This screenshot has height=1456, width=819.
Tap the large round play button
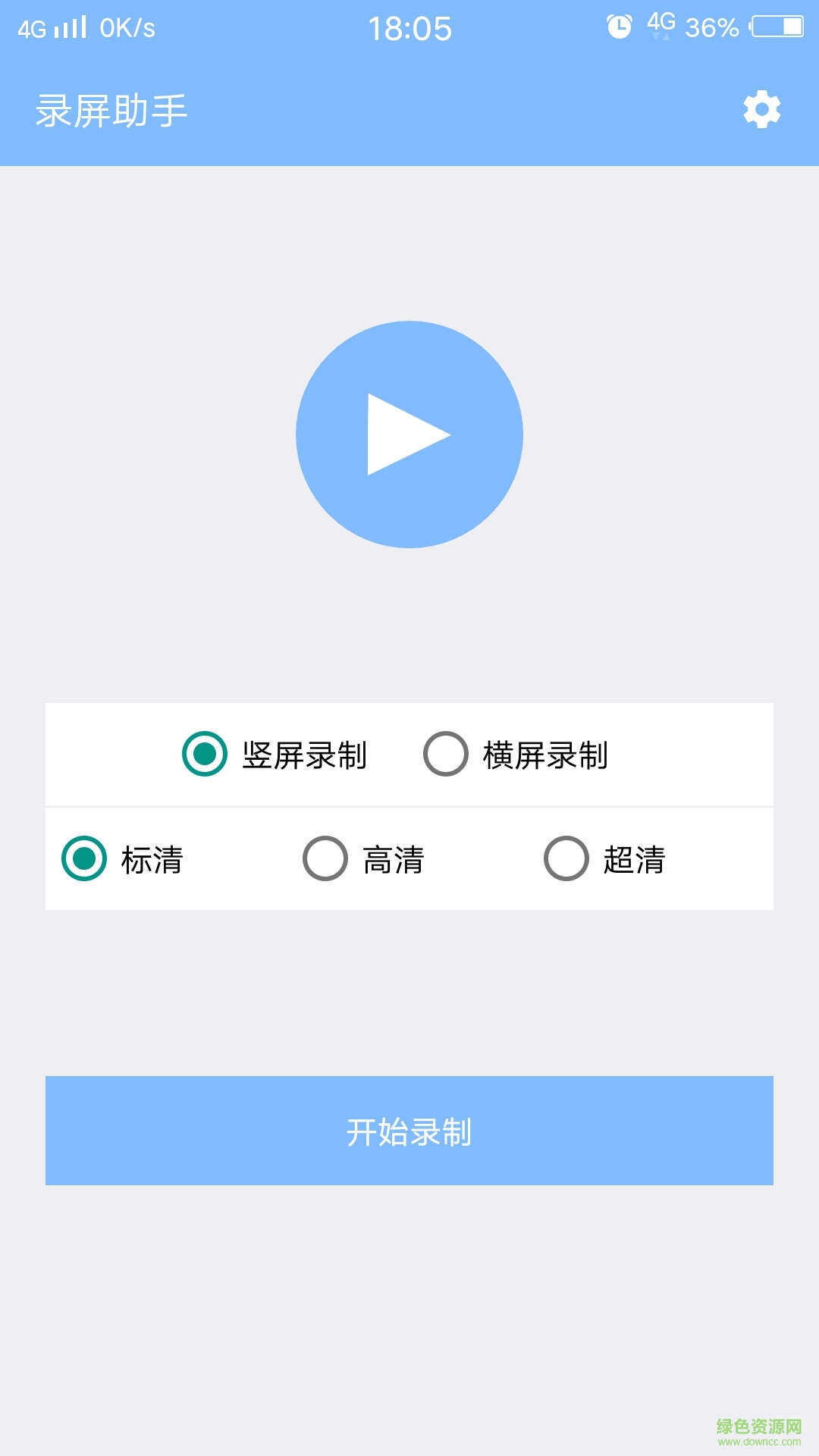pyautogui.click(x=409, y=435)
